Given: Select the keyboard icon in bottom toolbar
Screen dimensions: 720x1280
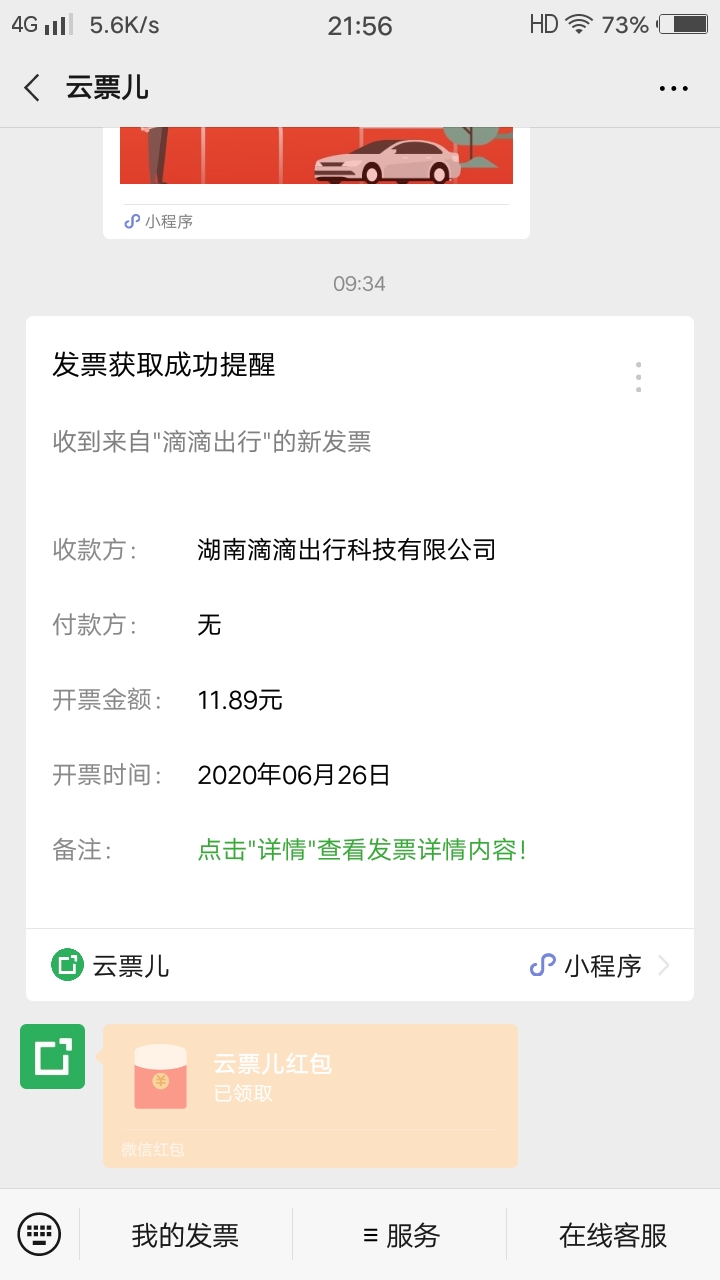Looking at the screenshot, I should click(x=38, y=1233).
